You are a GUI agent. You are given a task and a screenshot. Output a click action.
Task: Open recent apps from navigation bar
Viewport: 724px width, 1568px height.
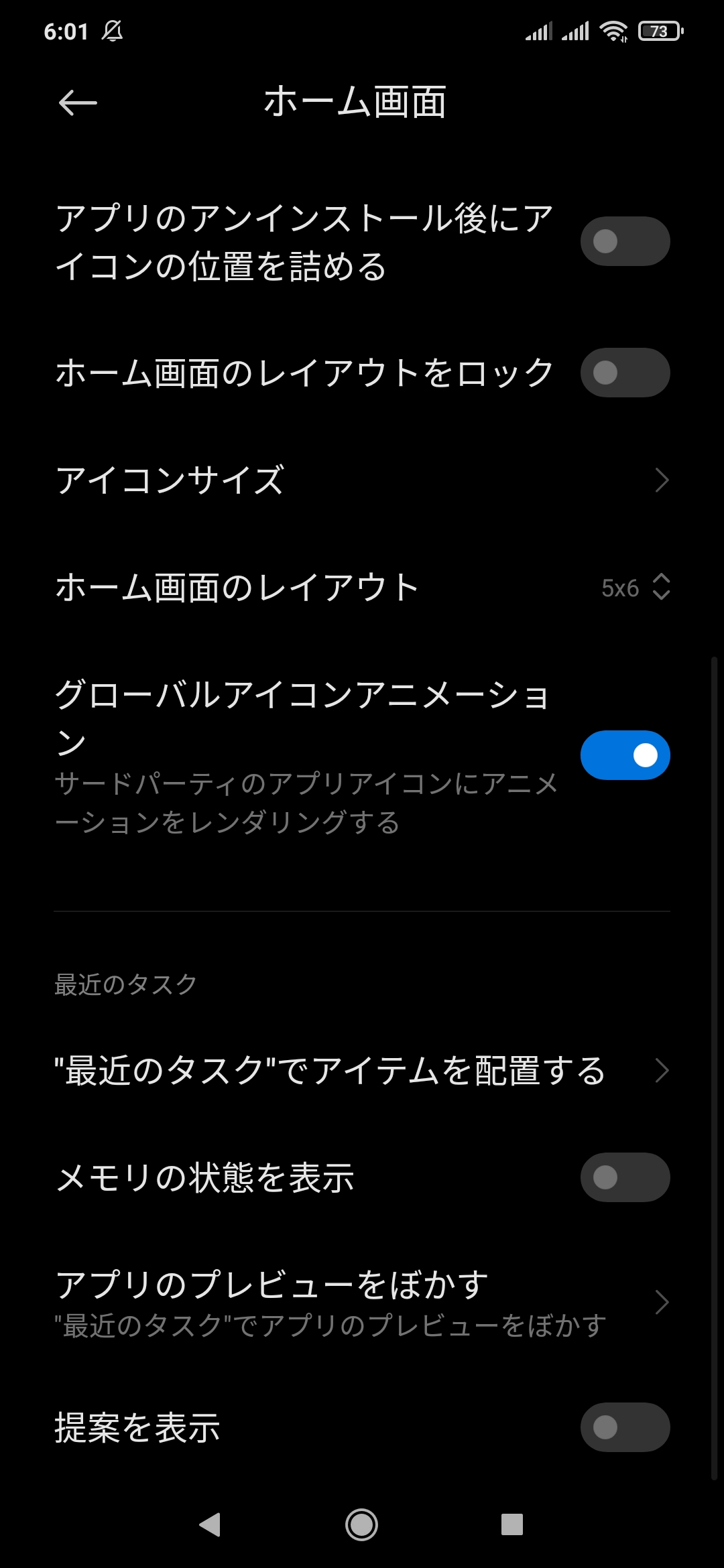(512, 1524)
